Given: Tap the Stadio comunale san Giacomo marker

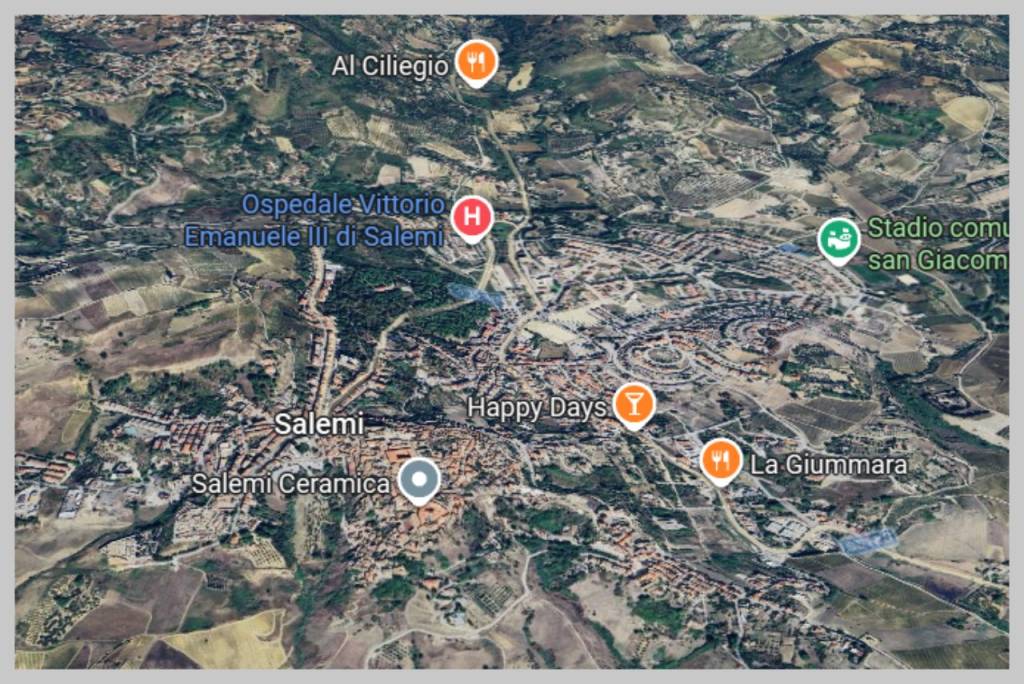Looking at the screenshot, I should 838,239.
